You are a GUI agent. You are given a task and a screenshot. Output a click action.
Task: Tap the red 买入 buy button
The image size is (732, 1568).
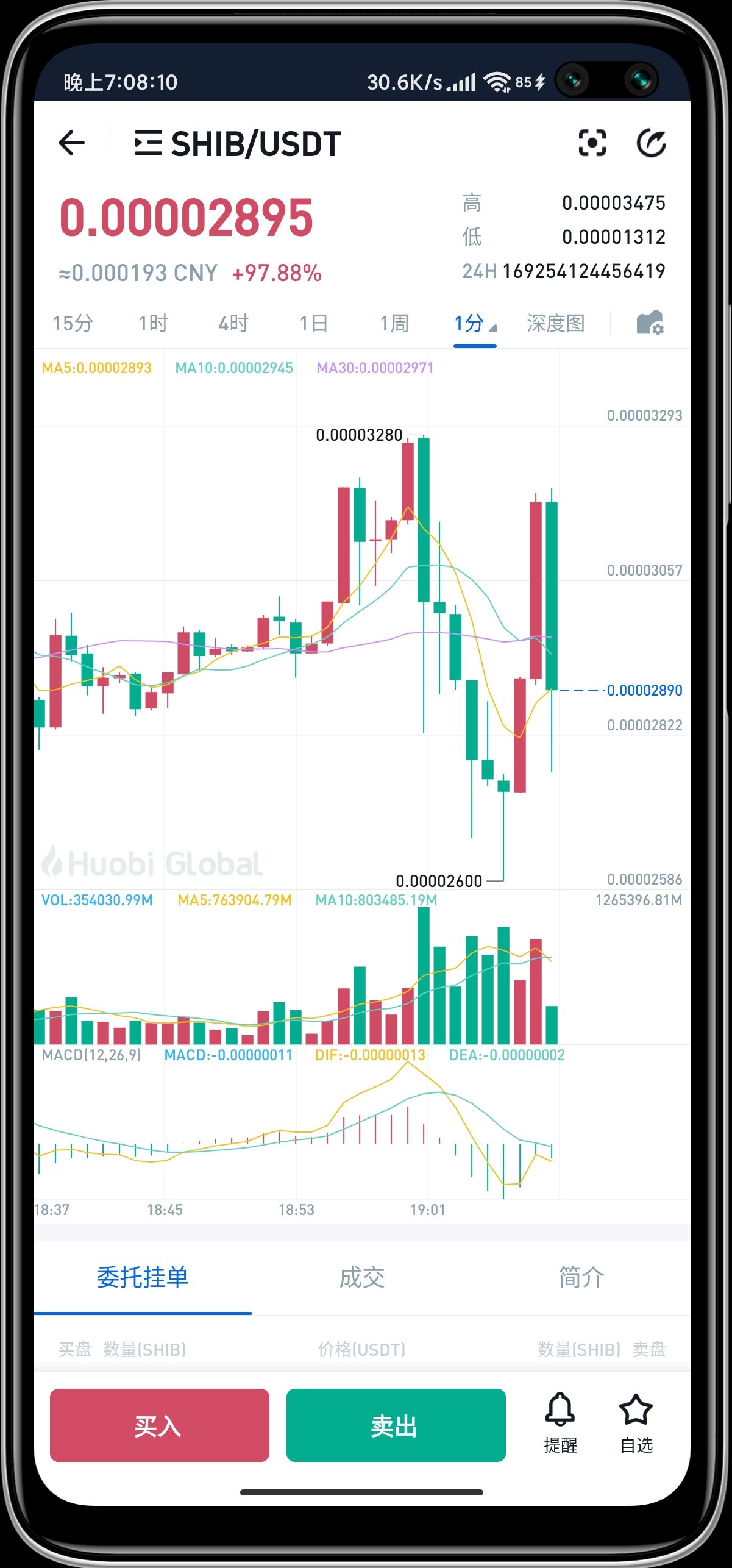[x=160, y=1425]
